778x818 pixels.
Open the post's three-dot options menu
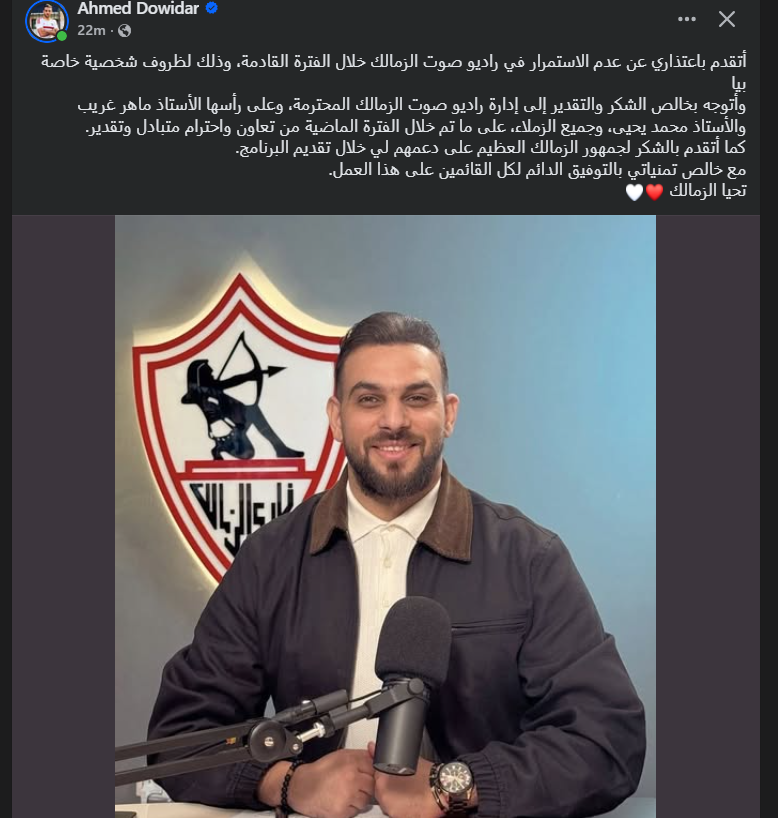pos(686,19)
